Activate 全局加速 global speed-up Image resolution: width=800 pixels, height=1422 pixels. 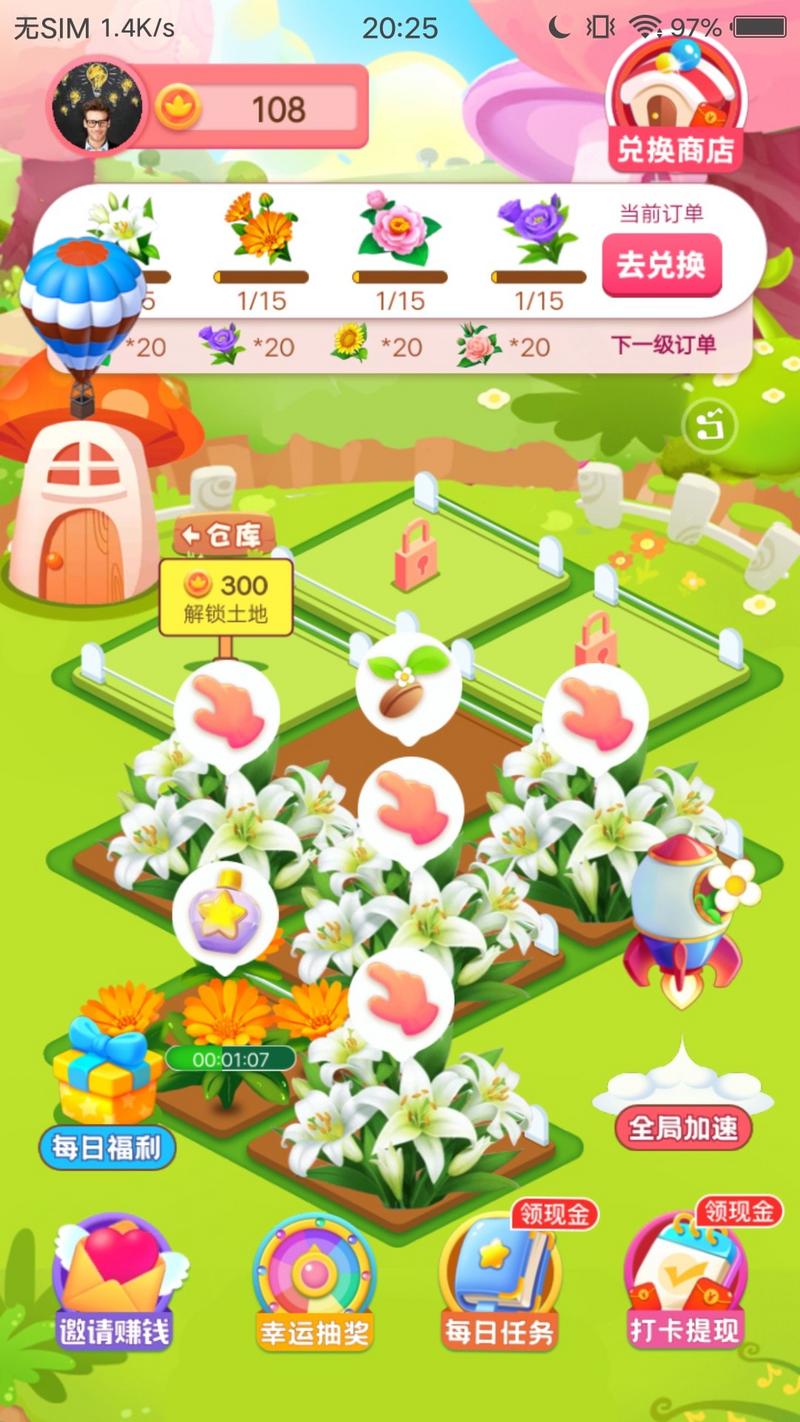[683, 1127]
